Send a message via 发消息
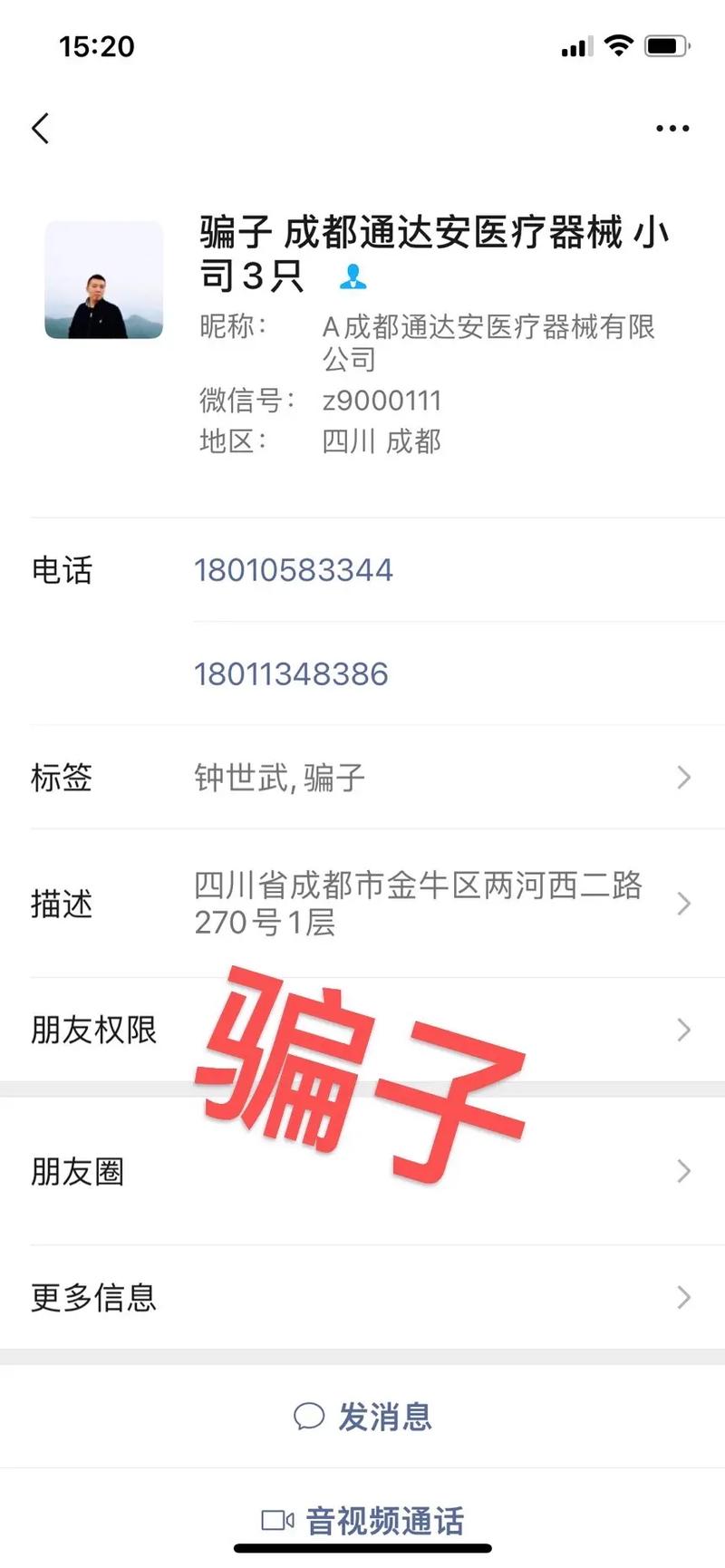The height and width of the screenshot is (1568, 725). (x=363, y=1416)
